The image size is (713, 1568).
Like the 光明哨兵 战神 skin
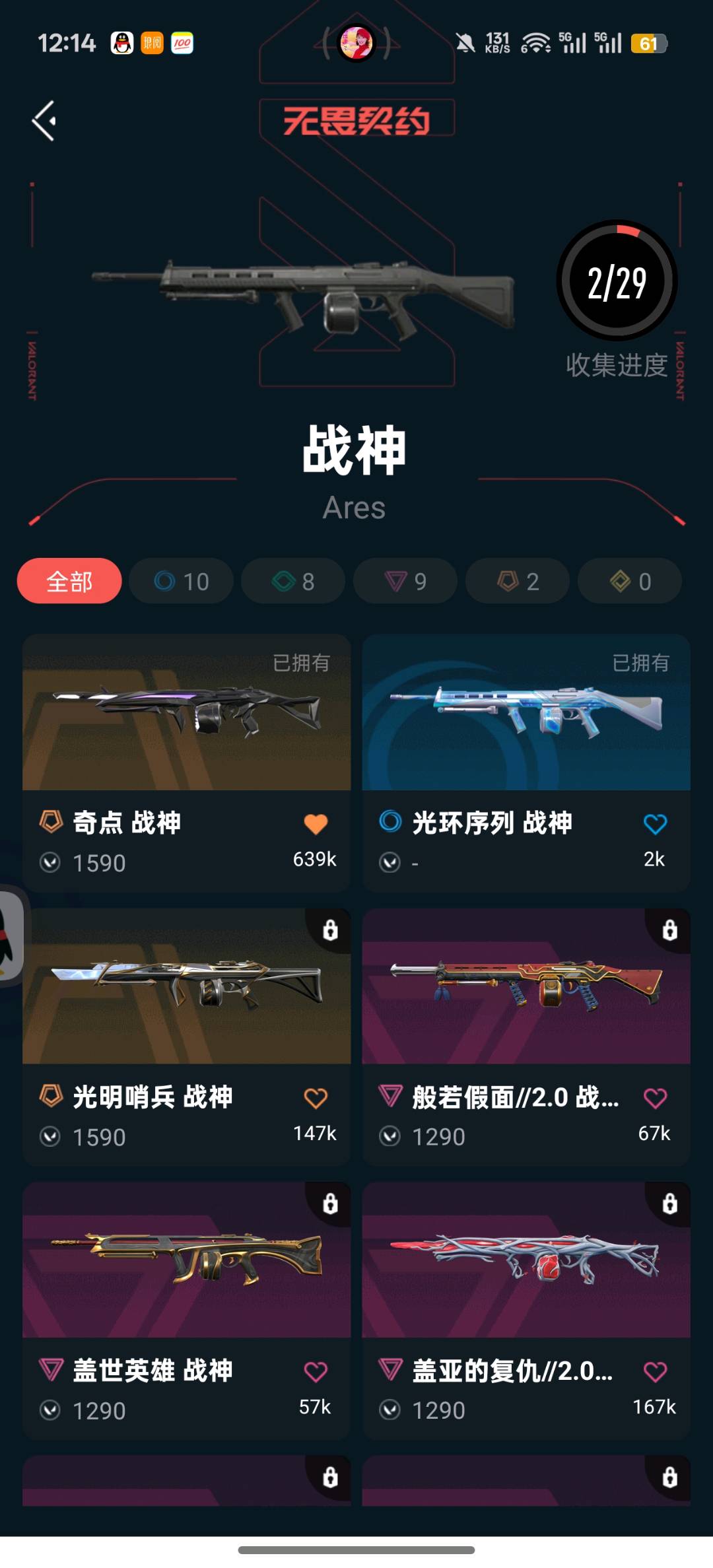pos(316,1098)
